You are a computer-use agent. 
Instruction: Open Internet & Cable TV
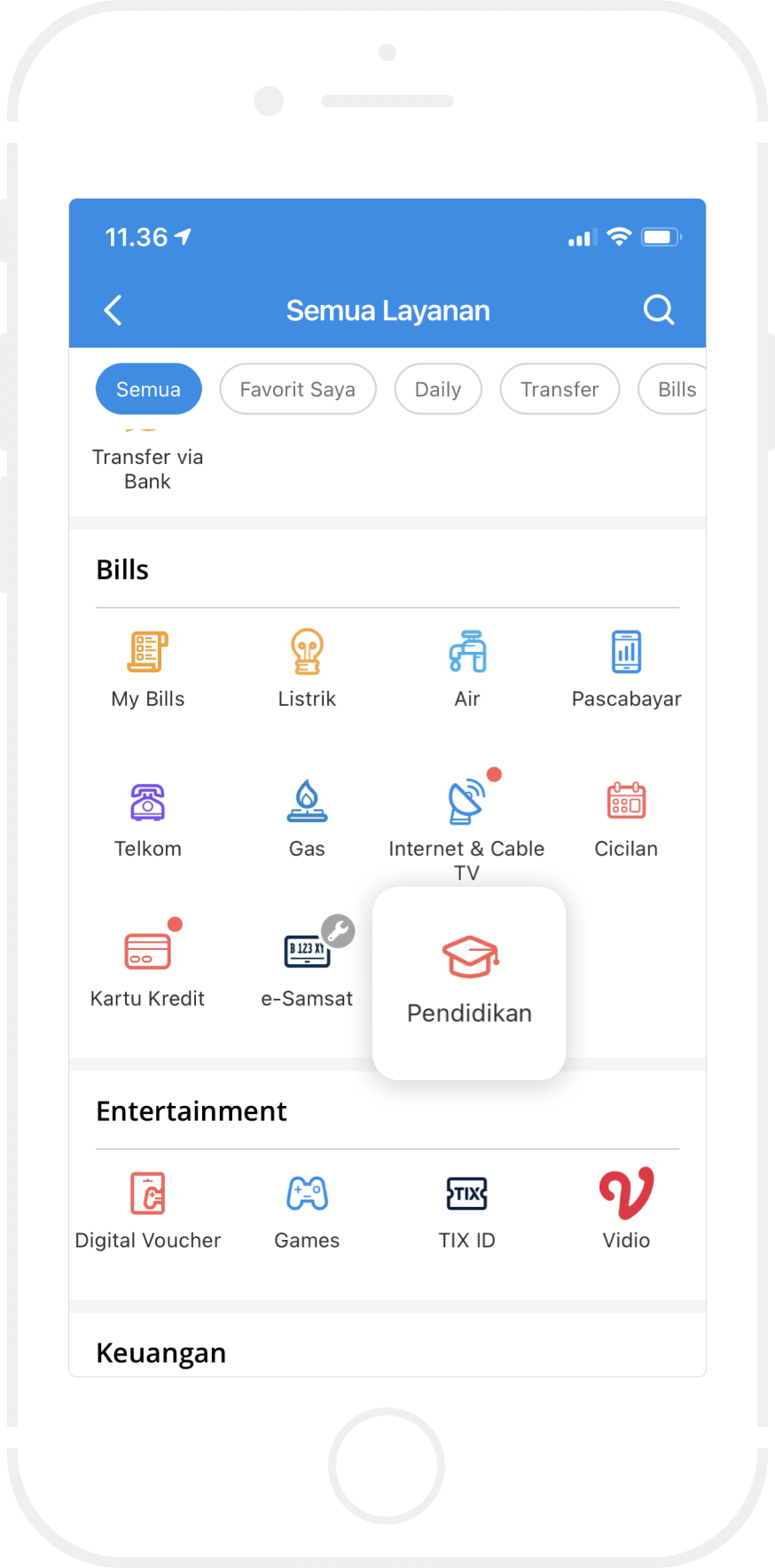467,820
